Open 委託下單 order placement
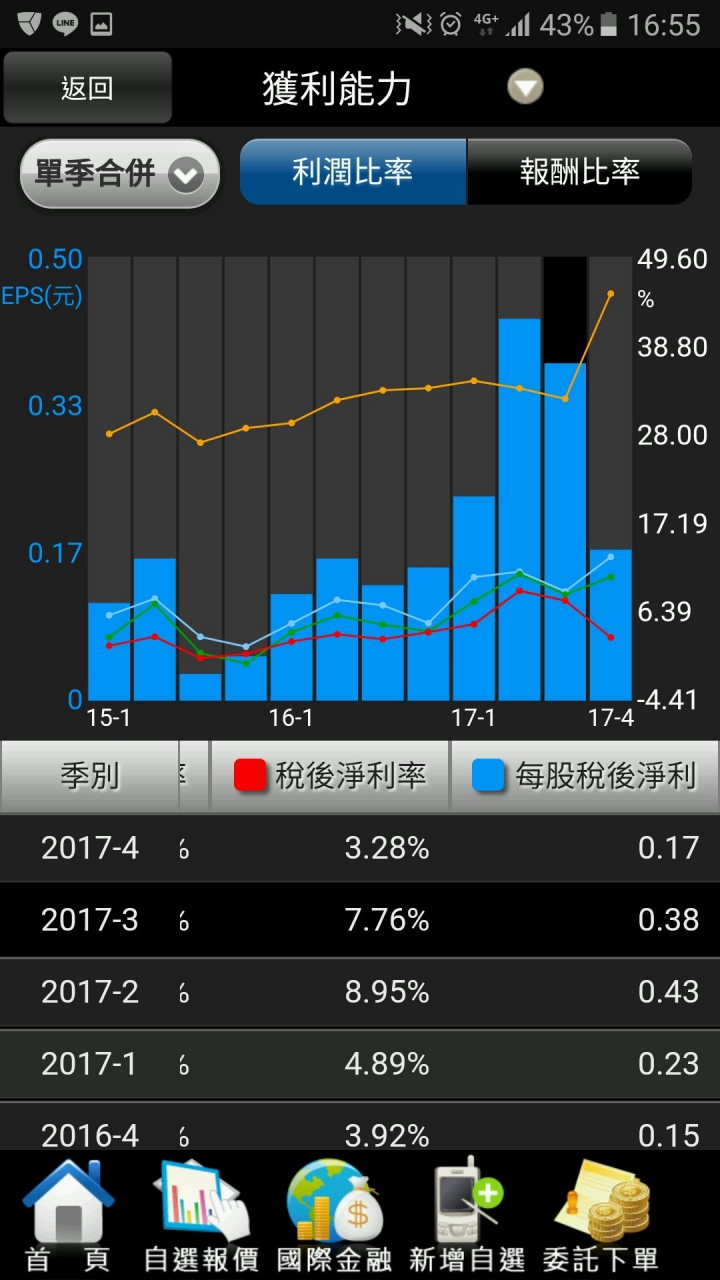 (x=601, y=1216)
